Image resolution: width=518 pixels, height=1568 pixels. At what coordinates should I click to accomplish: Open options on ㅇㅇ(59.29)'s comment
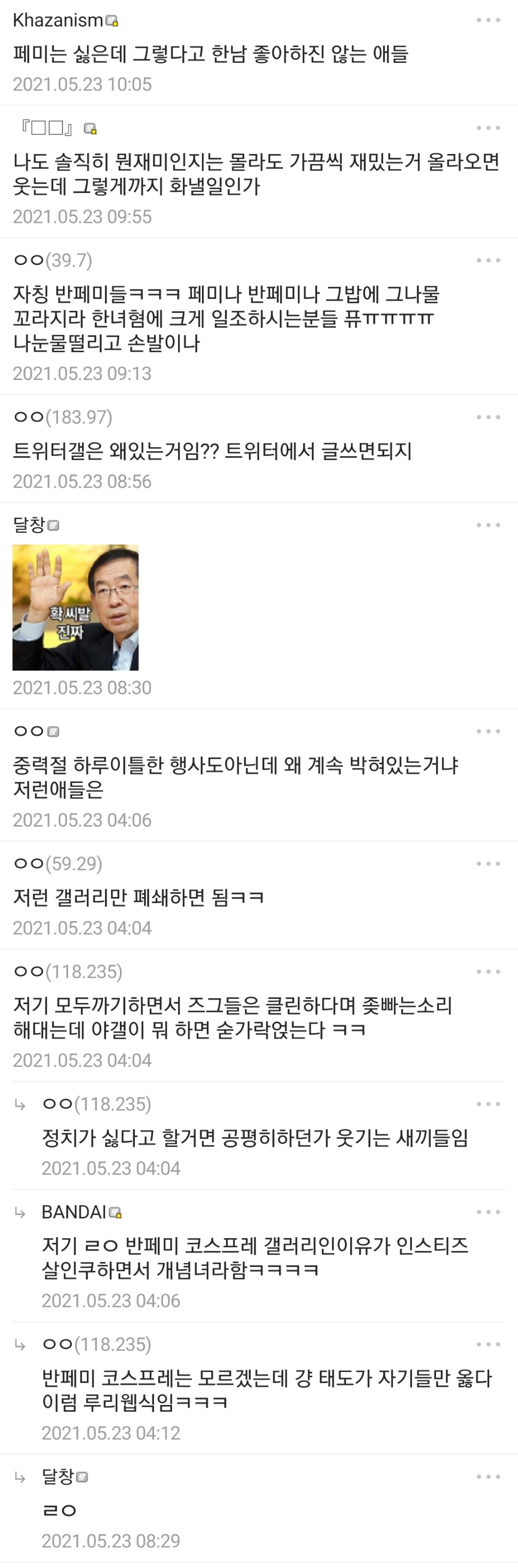pyautogui.click(x=488, y=863)
